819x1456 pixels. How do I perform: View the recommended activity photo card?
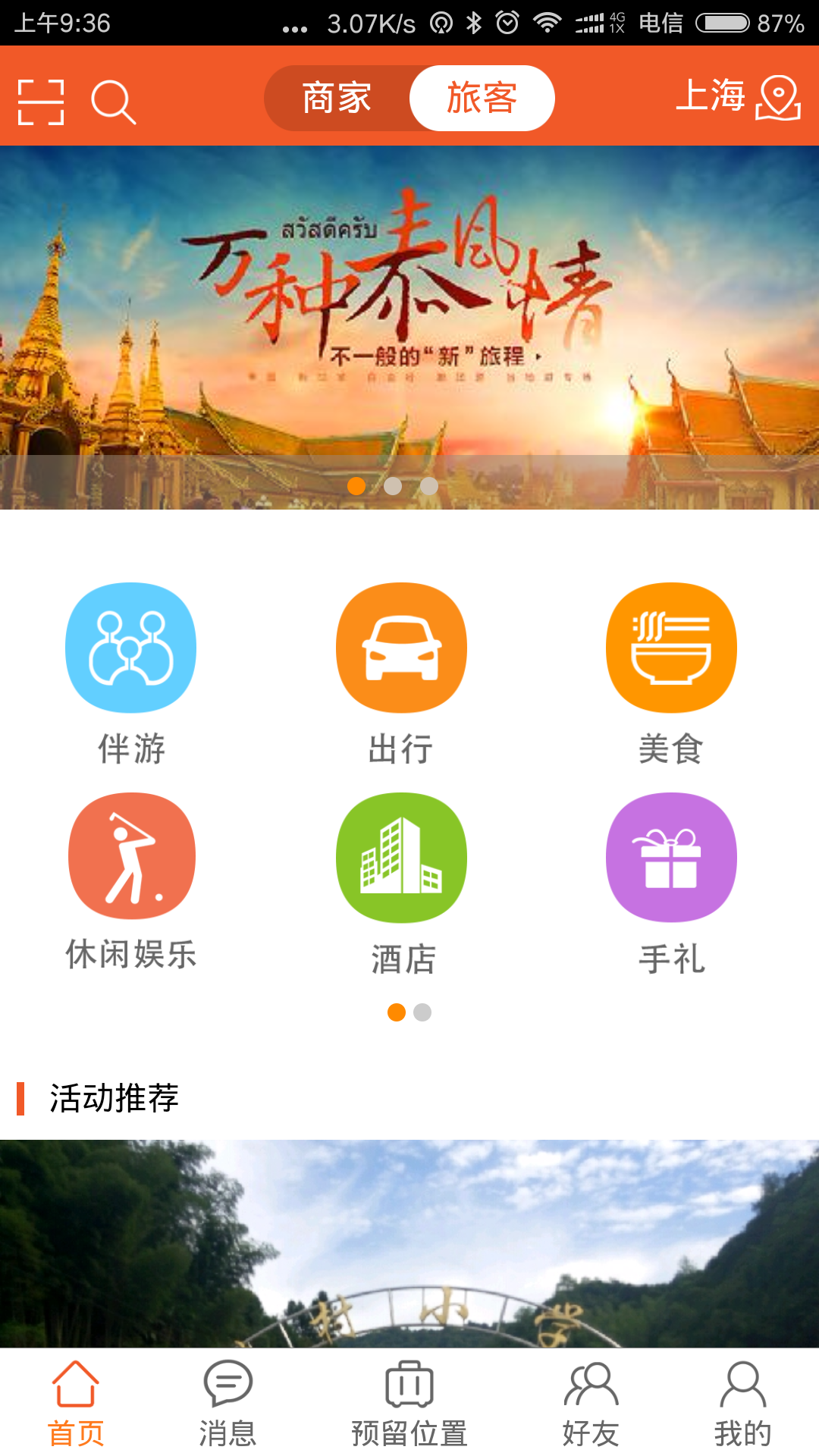(409, 1244)
